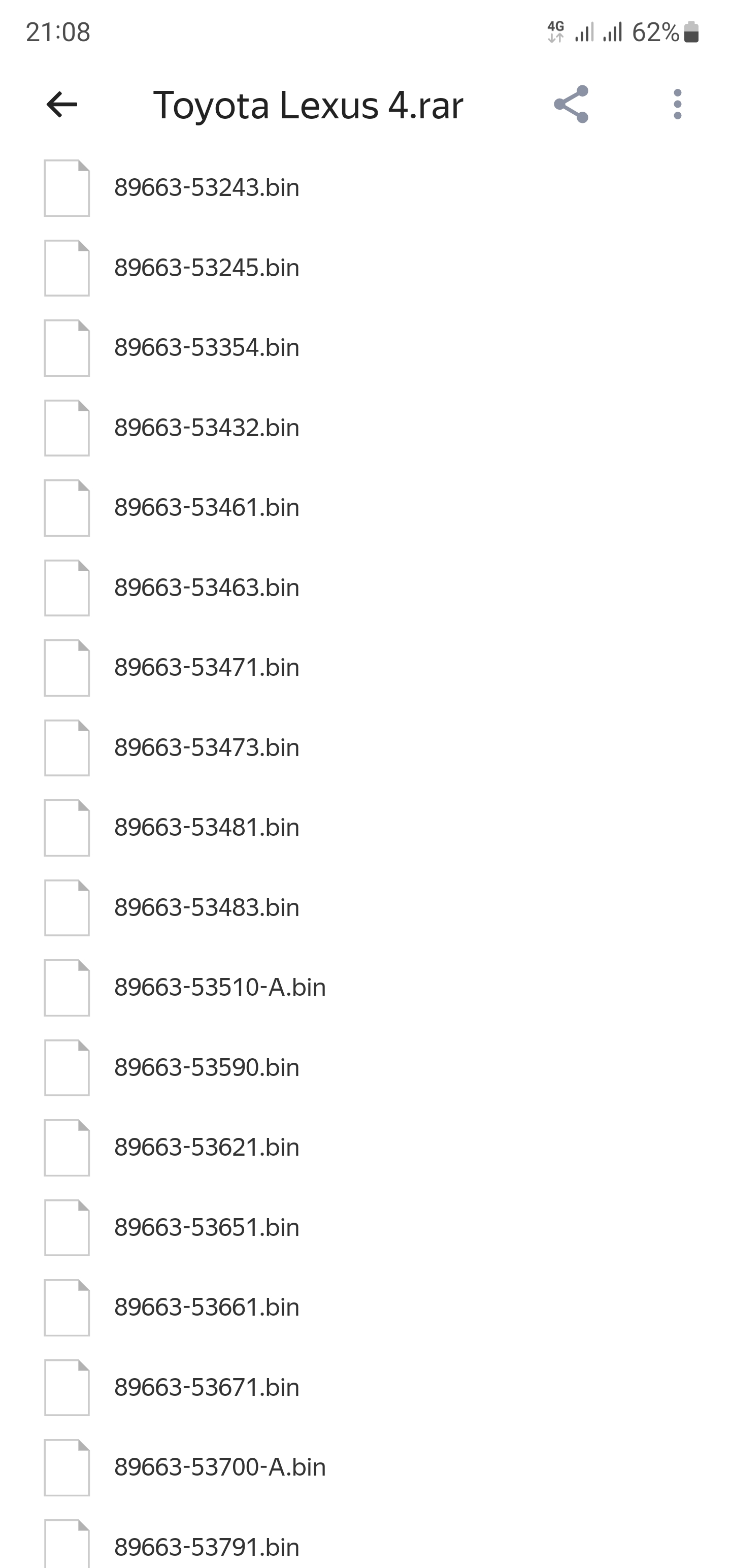Share the Toyota Lexus 4.rar archive
731x1568 pixels.
[571, 105]
